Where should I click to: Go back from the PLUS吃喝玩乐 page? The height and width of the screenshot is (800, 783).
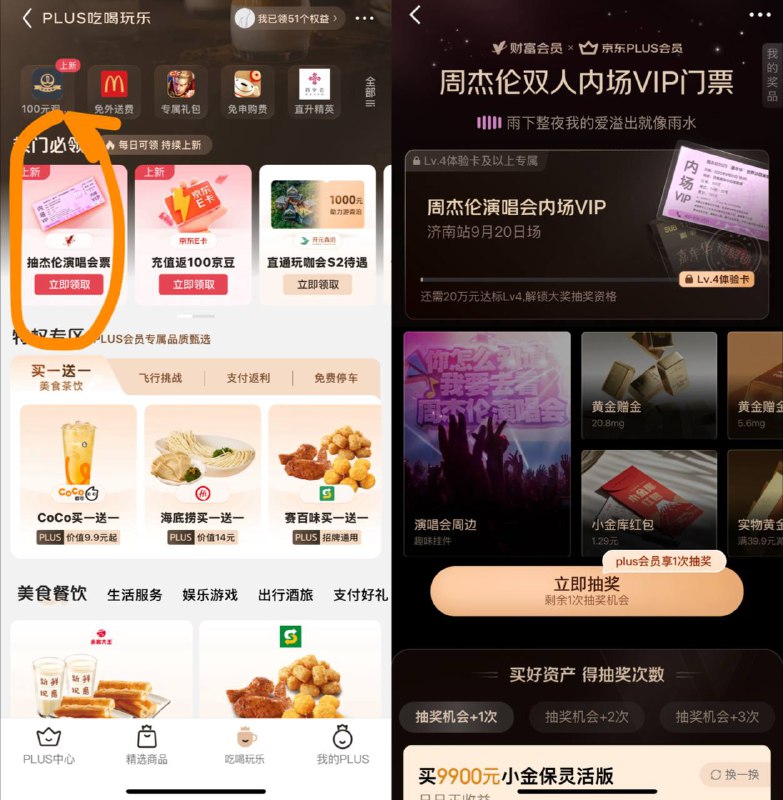click(28, 19)
